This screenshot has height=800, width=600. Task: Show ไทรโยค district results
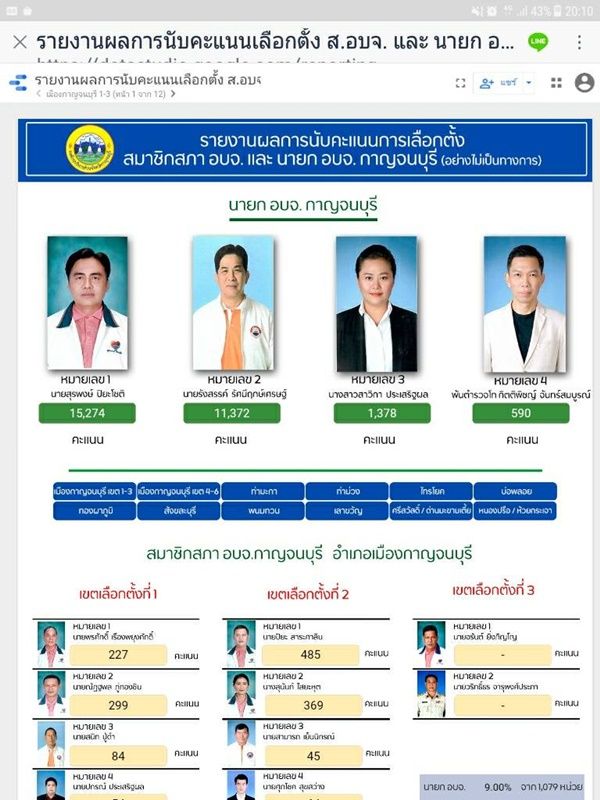click(x=431, y=491)
